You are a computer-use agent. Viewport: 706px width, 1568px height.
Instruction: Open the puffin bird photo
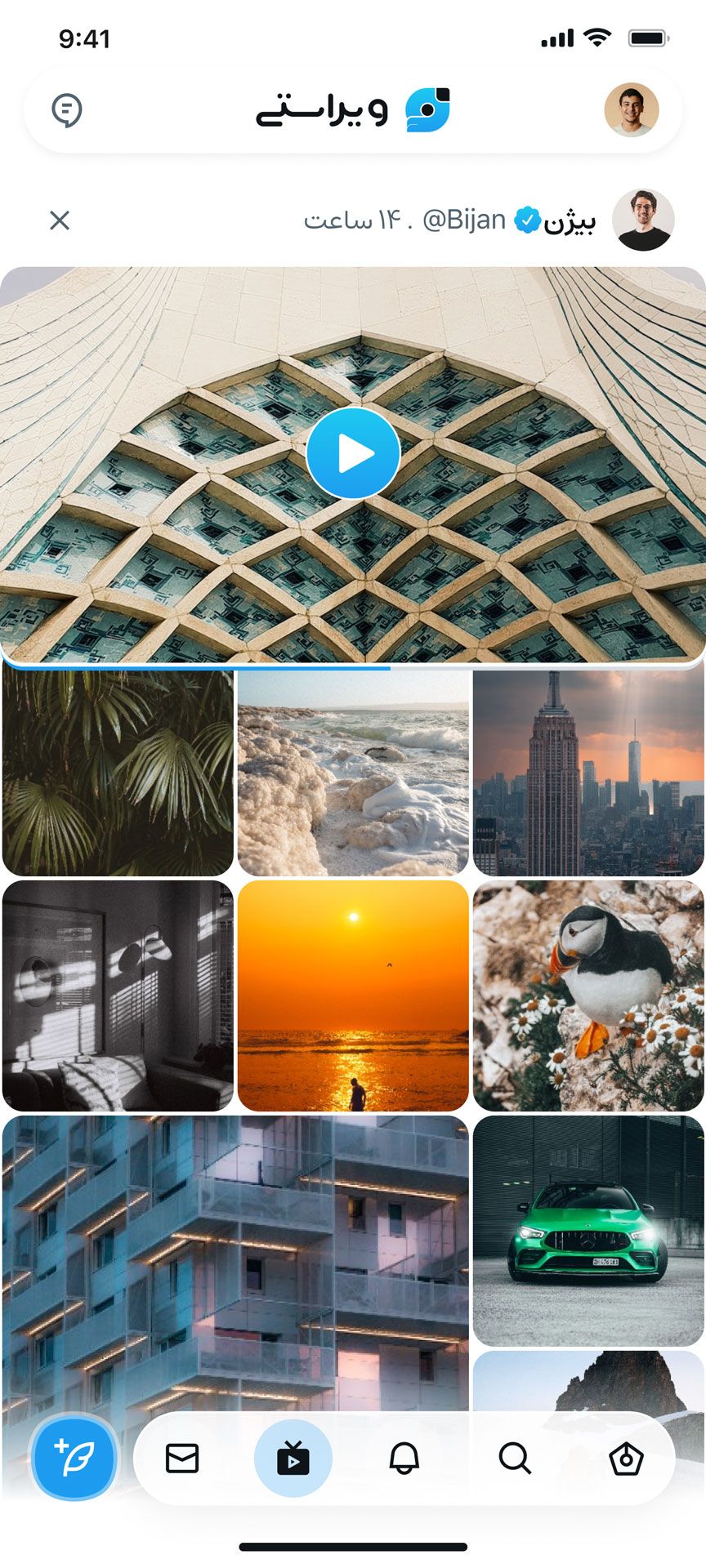[588, 996]
